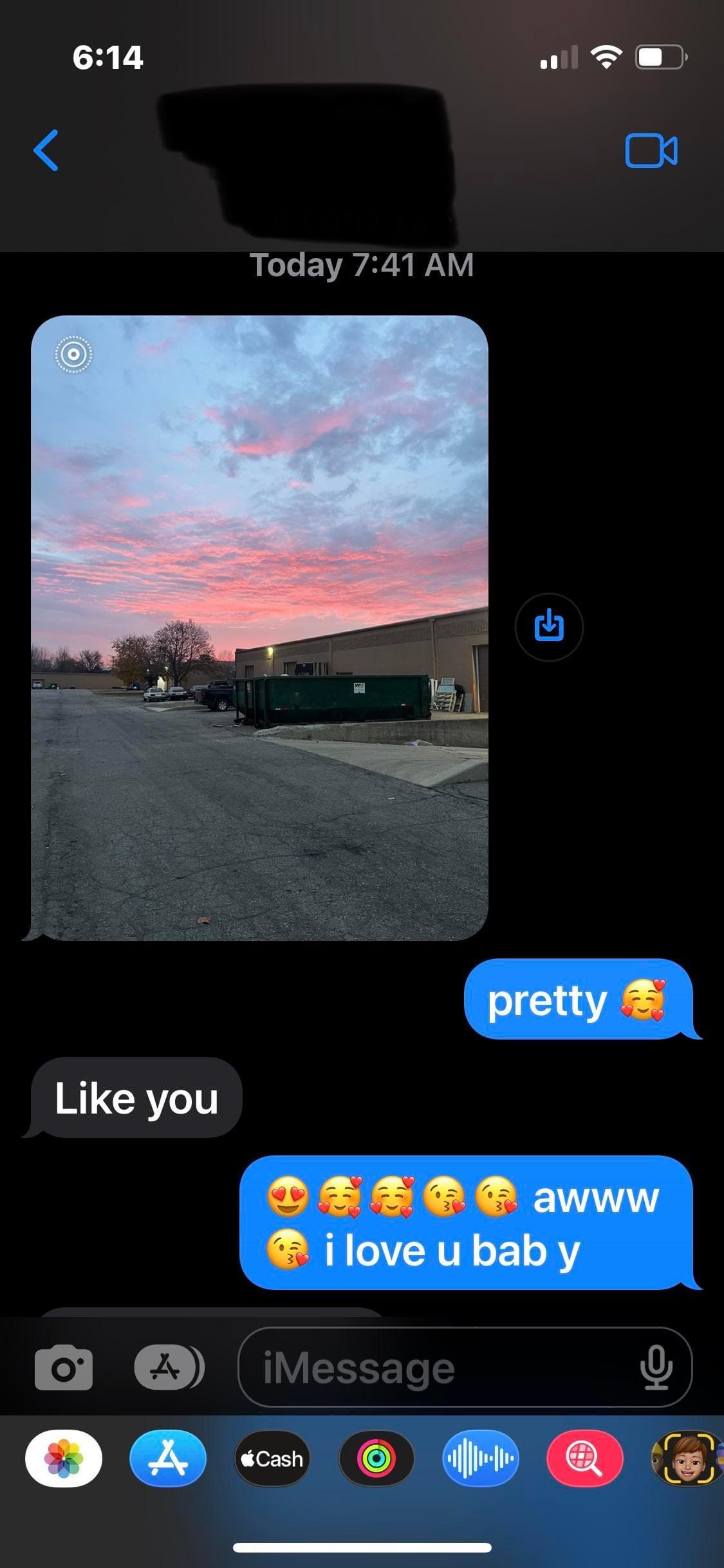Save the received photo

(549, 626)
